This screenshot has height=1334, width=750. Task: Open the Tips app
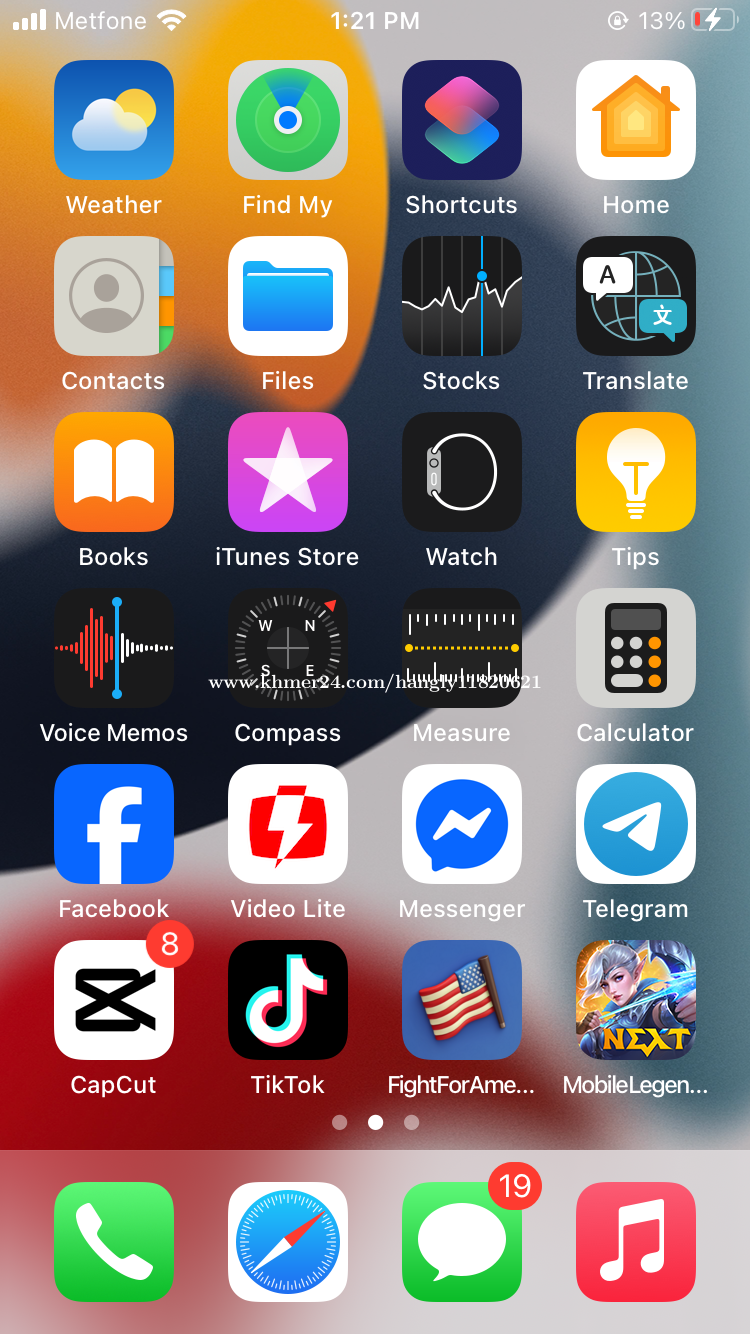(636, 472)
